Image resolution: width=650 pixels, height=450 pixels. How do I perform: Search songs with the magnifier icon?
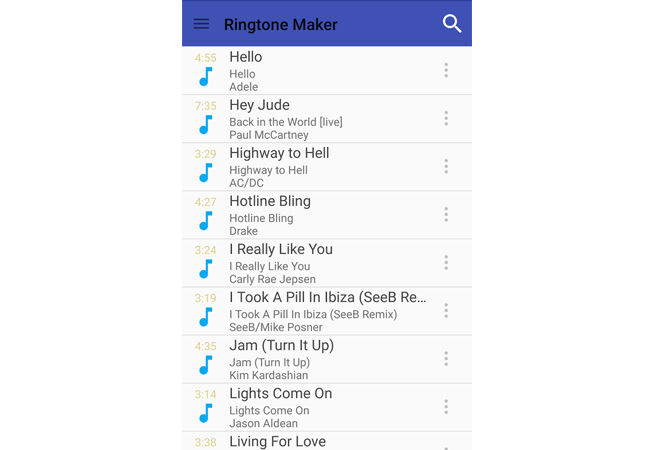point(452,24)
